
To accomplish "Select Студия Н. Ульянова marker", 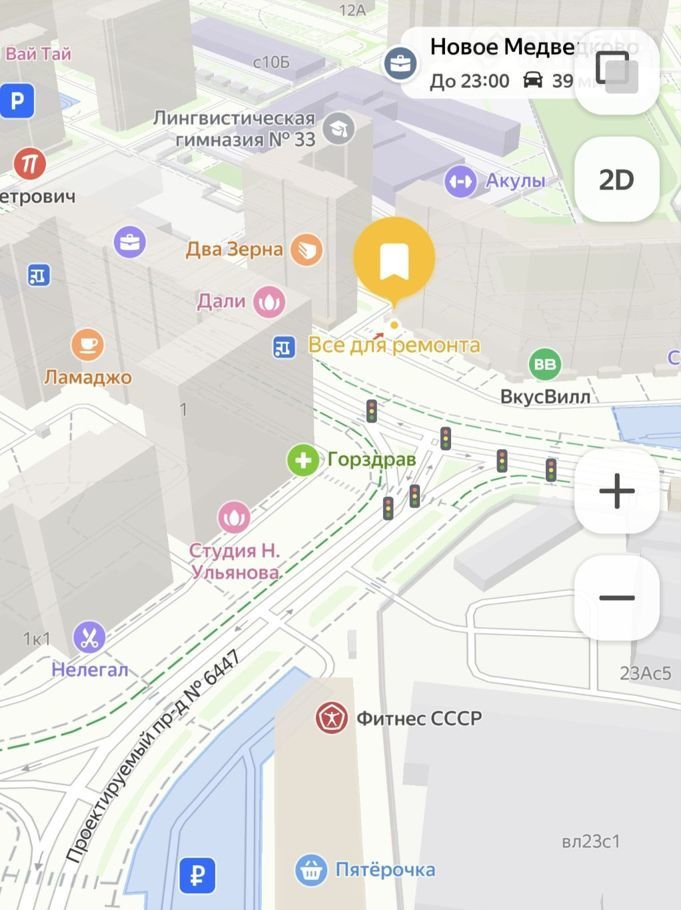I will point(234,518).
